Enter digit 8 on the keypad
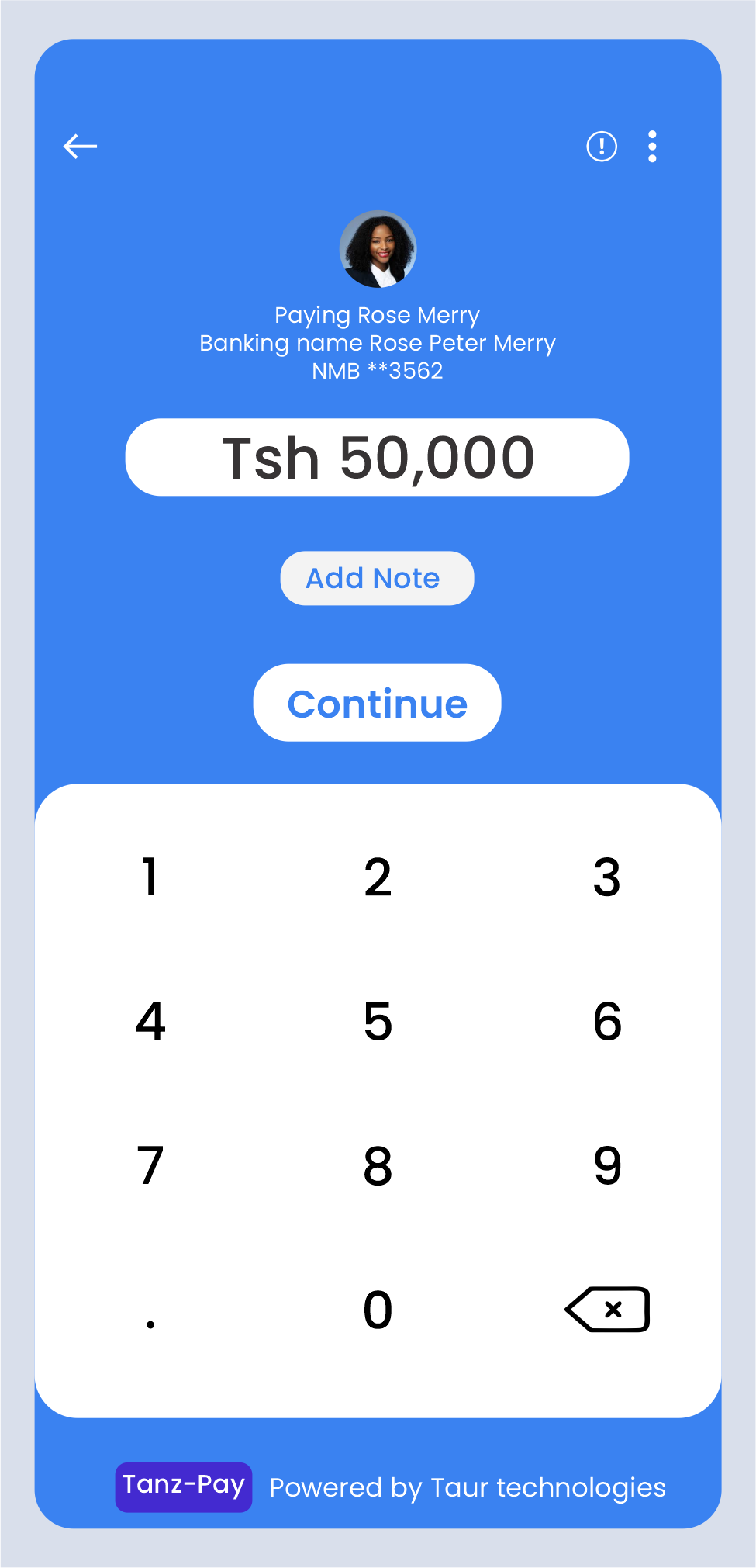This screenshot has width=756, height=1568. point(378,1165)
